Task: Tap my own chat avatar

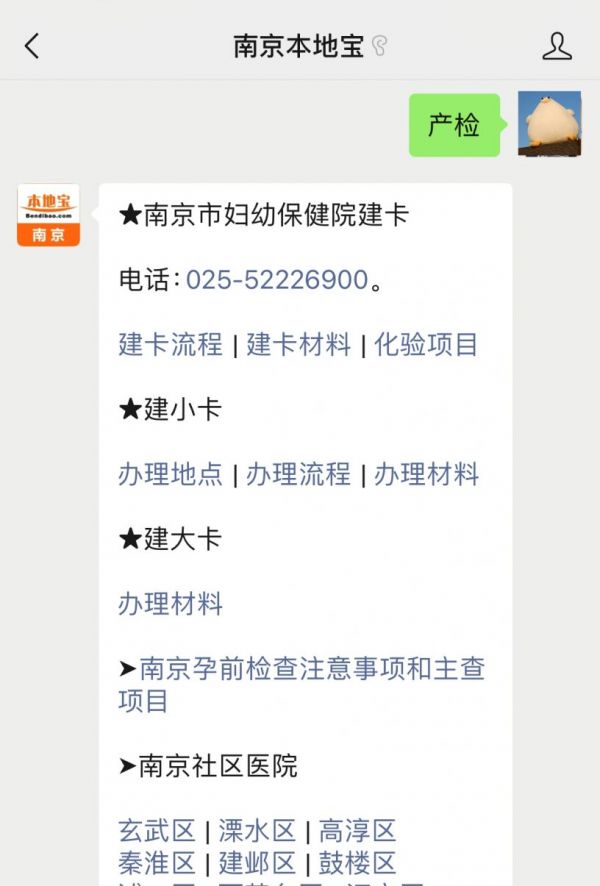Action: [x=549, y=124]
